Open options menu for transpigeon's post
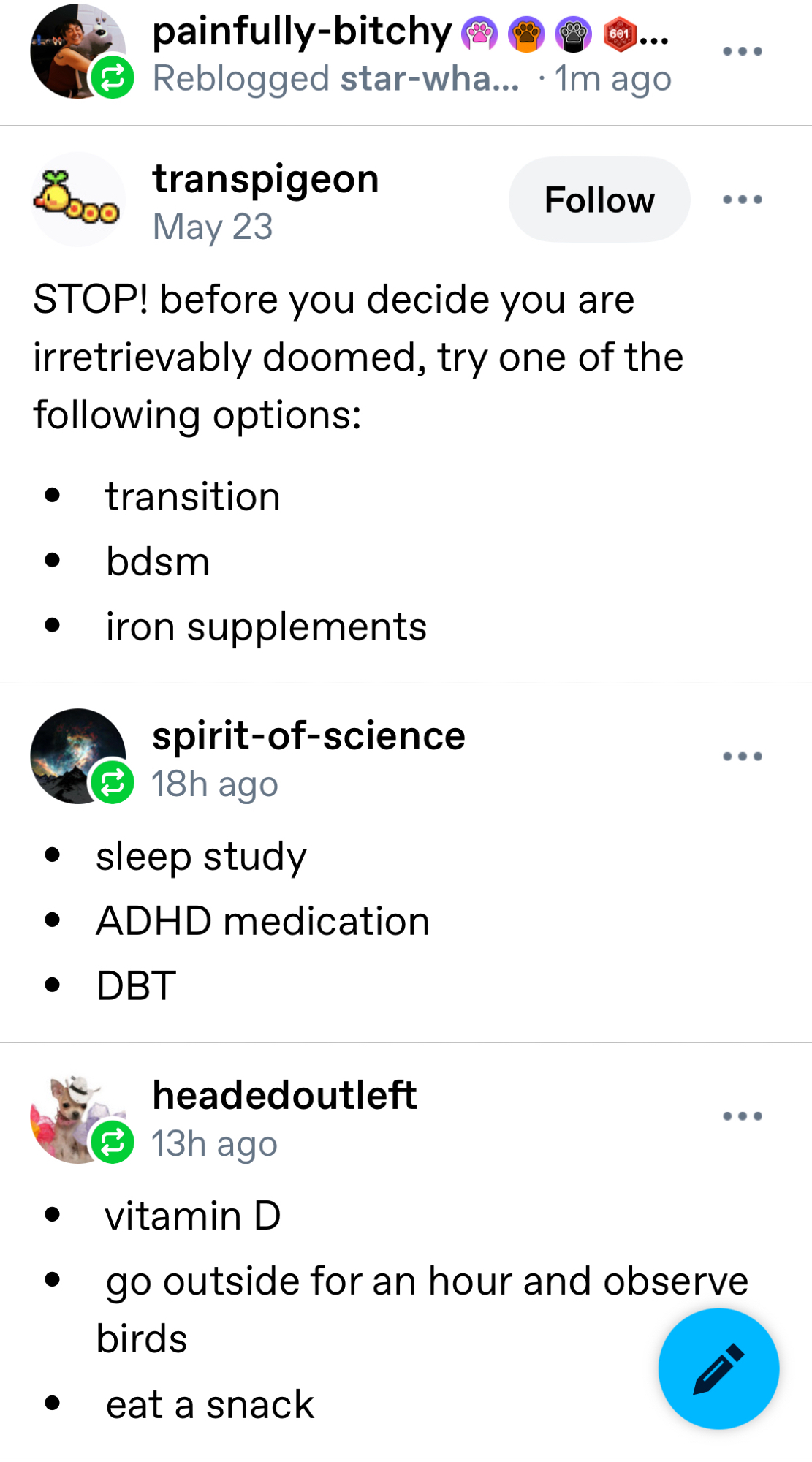The image size is (812, 1462). click(x=742, y=200)
